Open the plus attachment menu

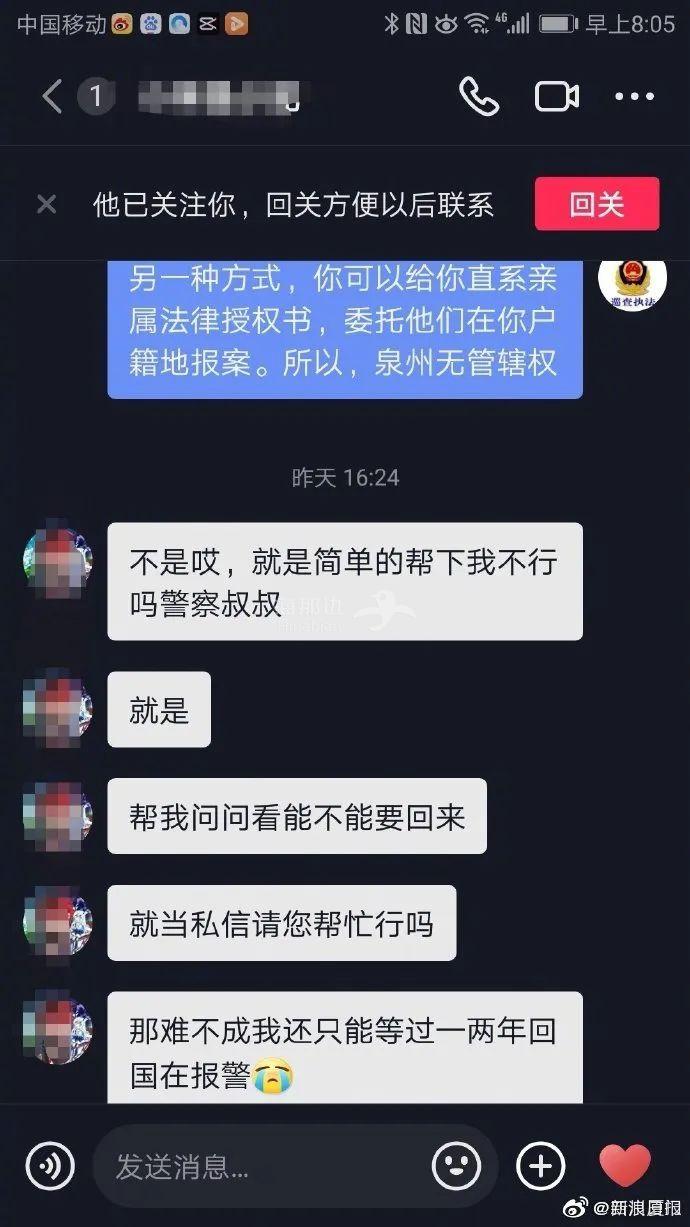pos(541,1166)
